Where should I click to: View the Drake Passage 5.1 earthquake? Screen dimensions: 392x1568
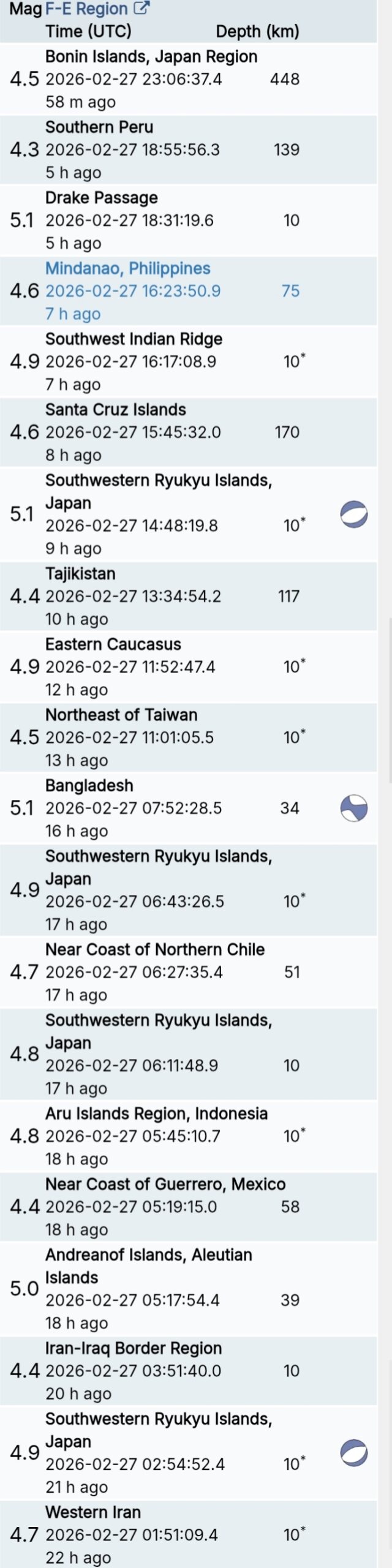click(x=101, y=198)
